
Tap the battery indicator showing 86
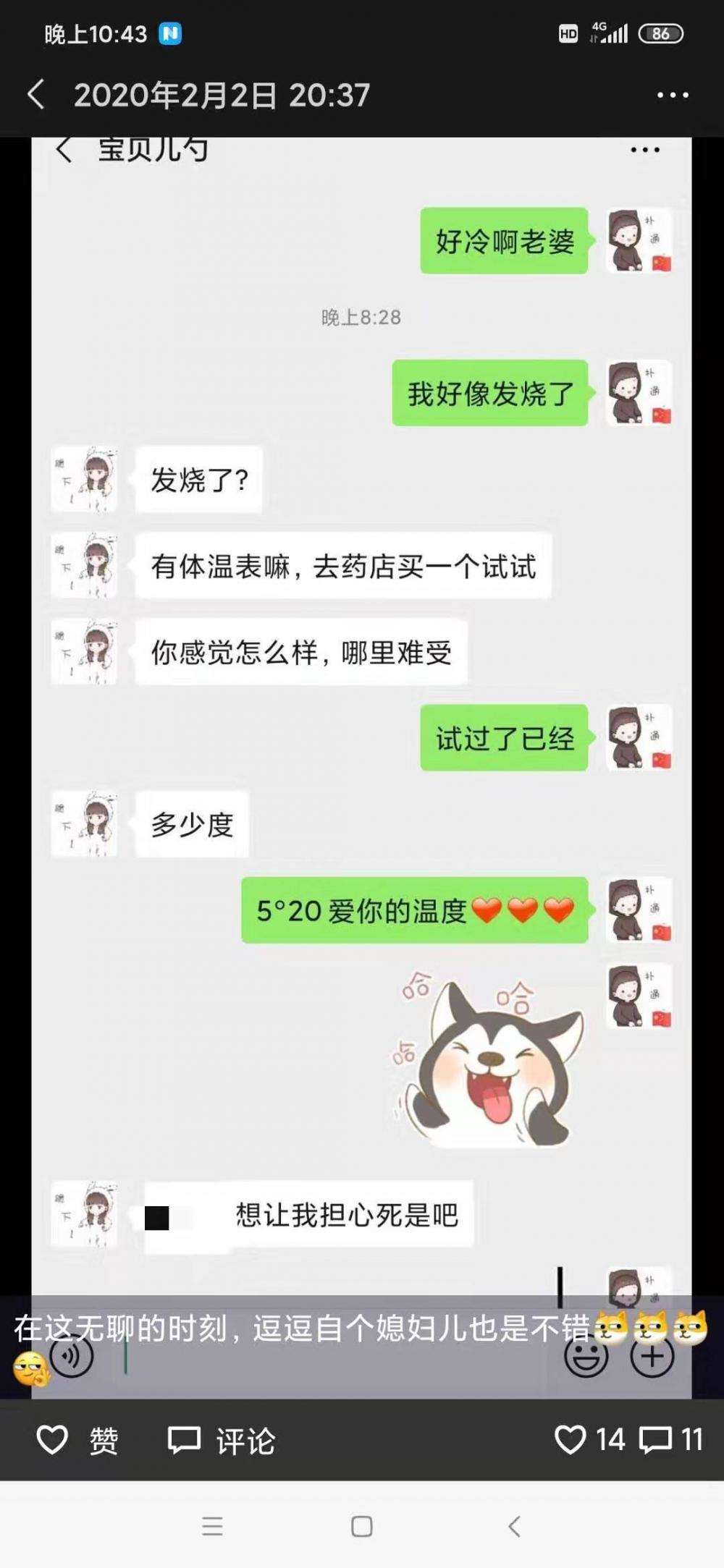pyautogui.click(x=661, y=33)
